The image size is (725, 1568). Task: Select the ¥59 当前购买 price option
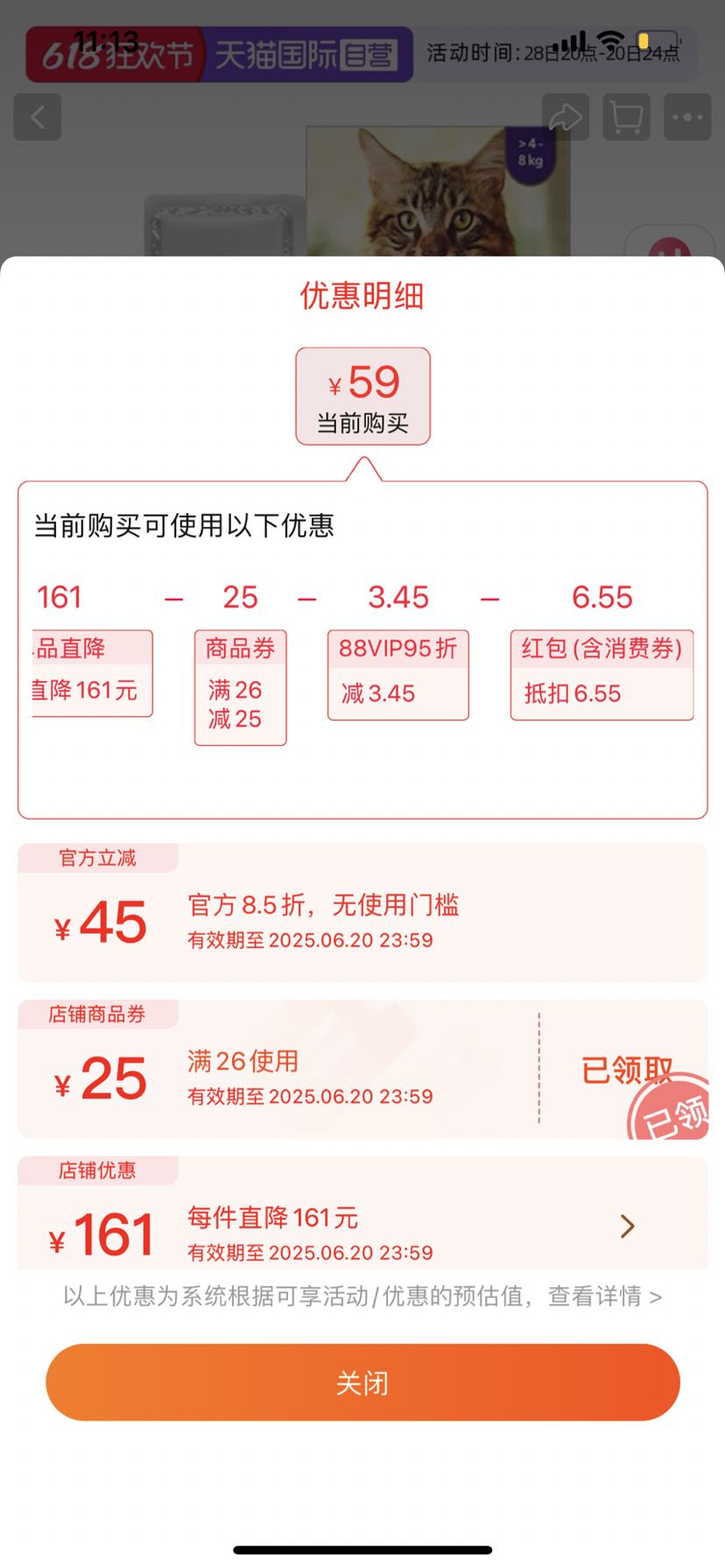tap(362, 397)
